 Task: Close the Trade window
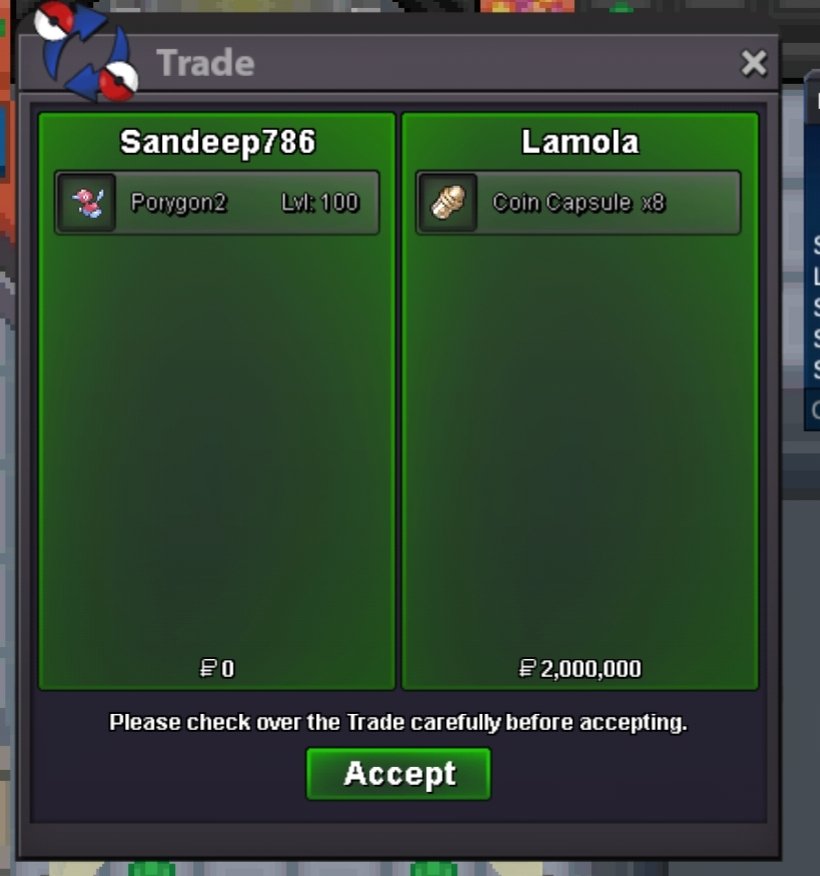753,64
